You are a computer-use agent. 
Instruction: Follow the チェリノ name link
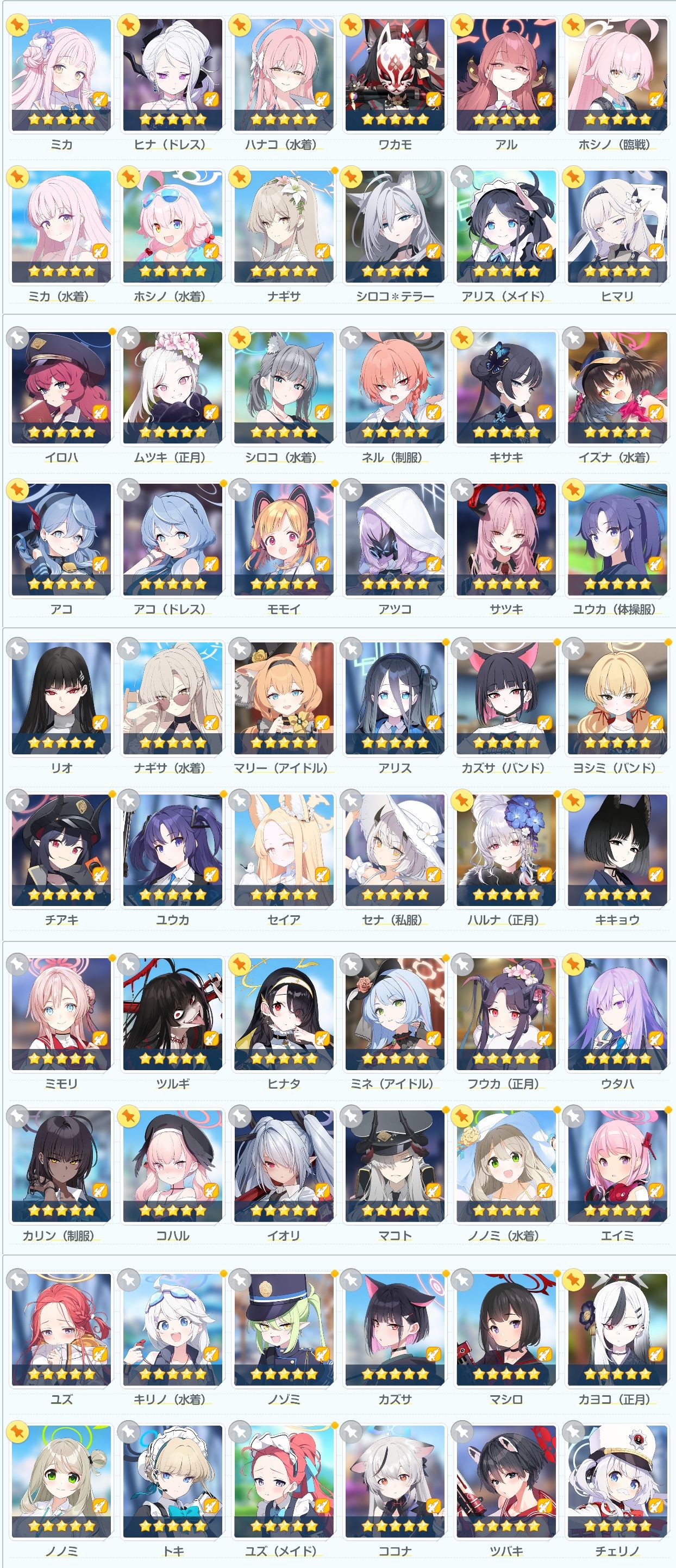click(x=617, y=1551)
